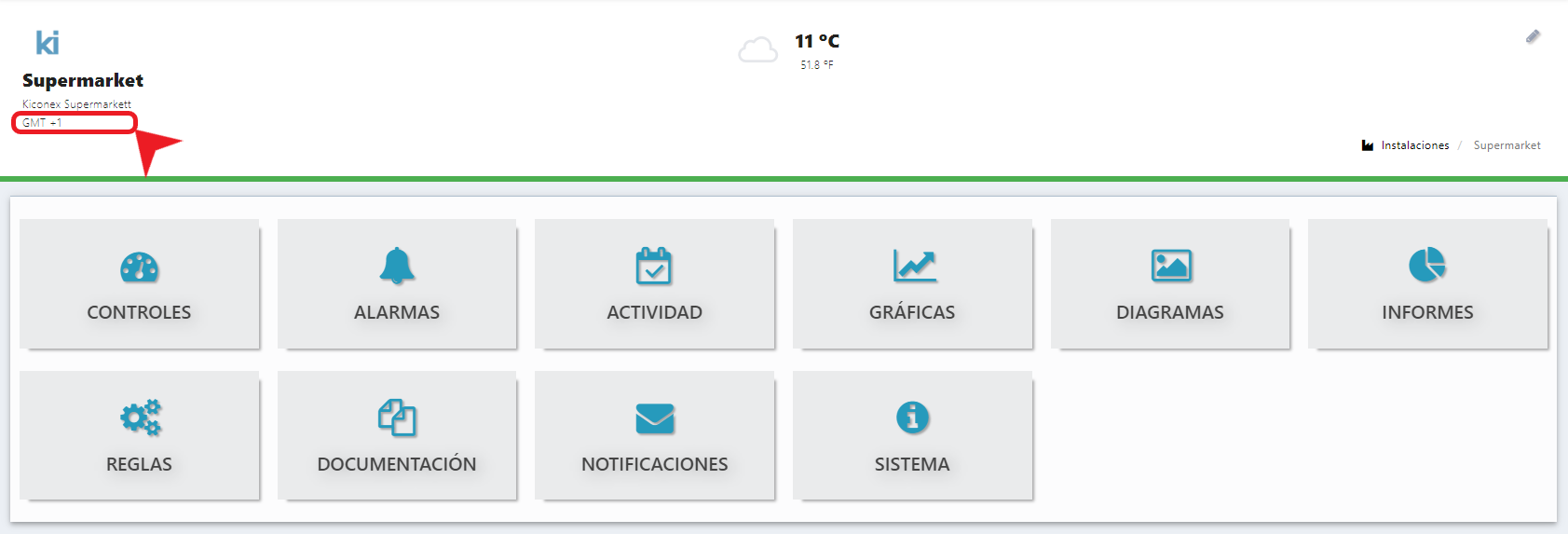1568x534 pixels.
Task: Open the Diagramas tile
Action: tap(1170, 284)
